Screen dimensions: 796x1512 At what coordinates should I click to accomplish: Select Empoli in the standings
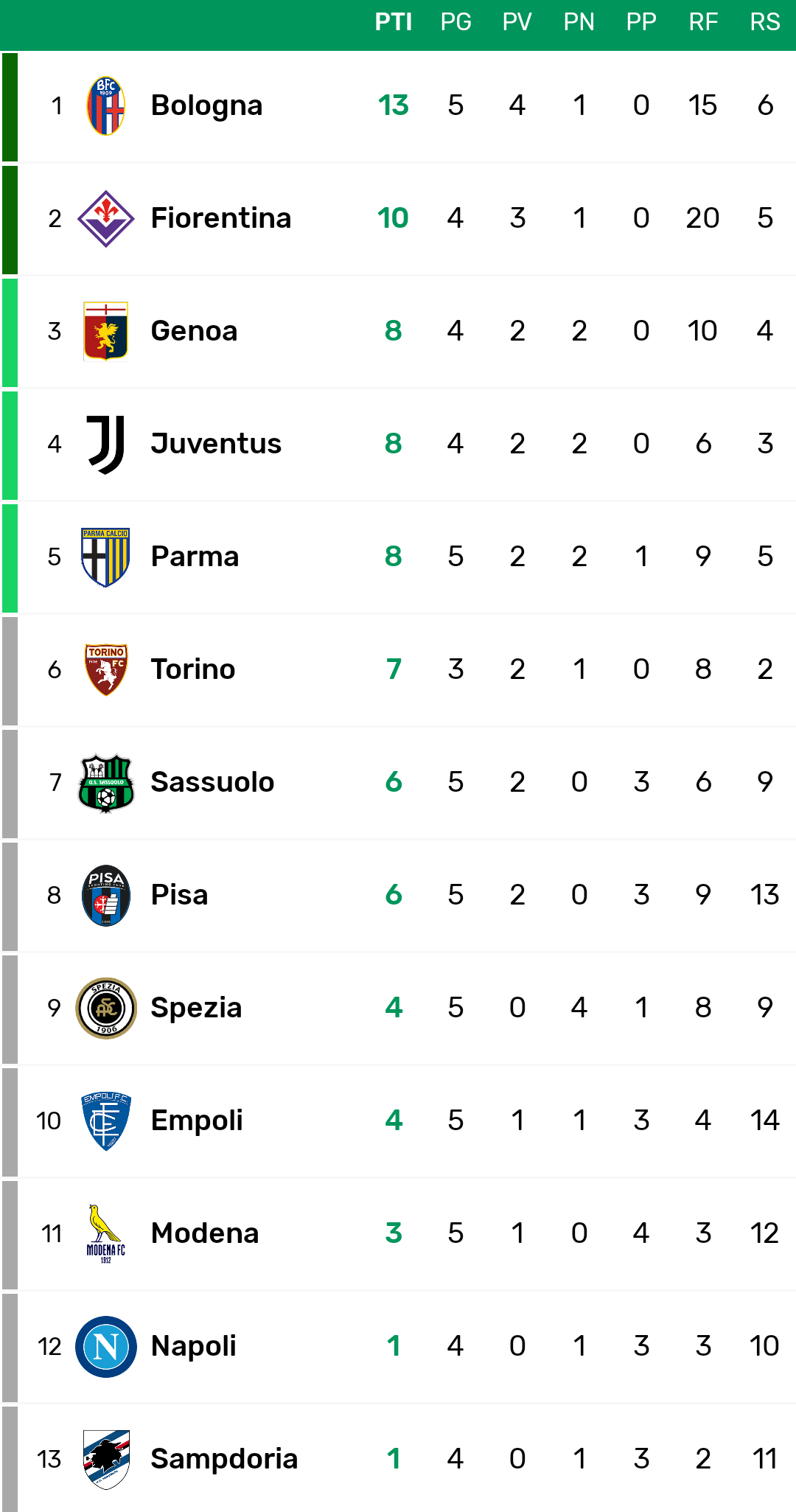(x=398, y=1121)
